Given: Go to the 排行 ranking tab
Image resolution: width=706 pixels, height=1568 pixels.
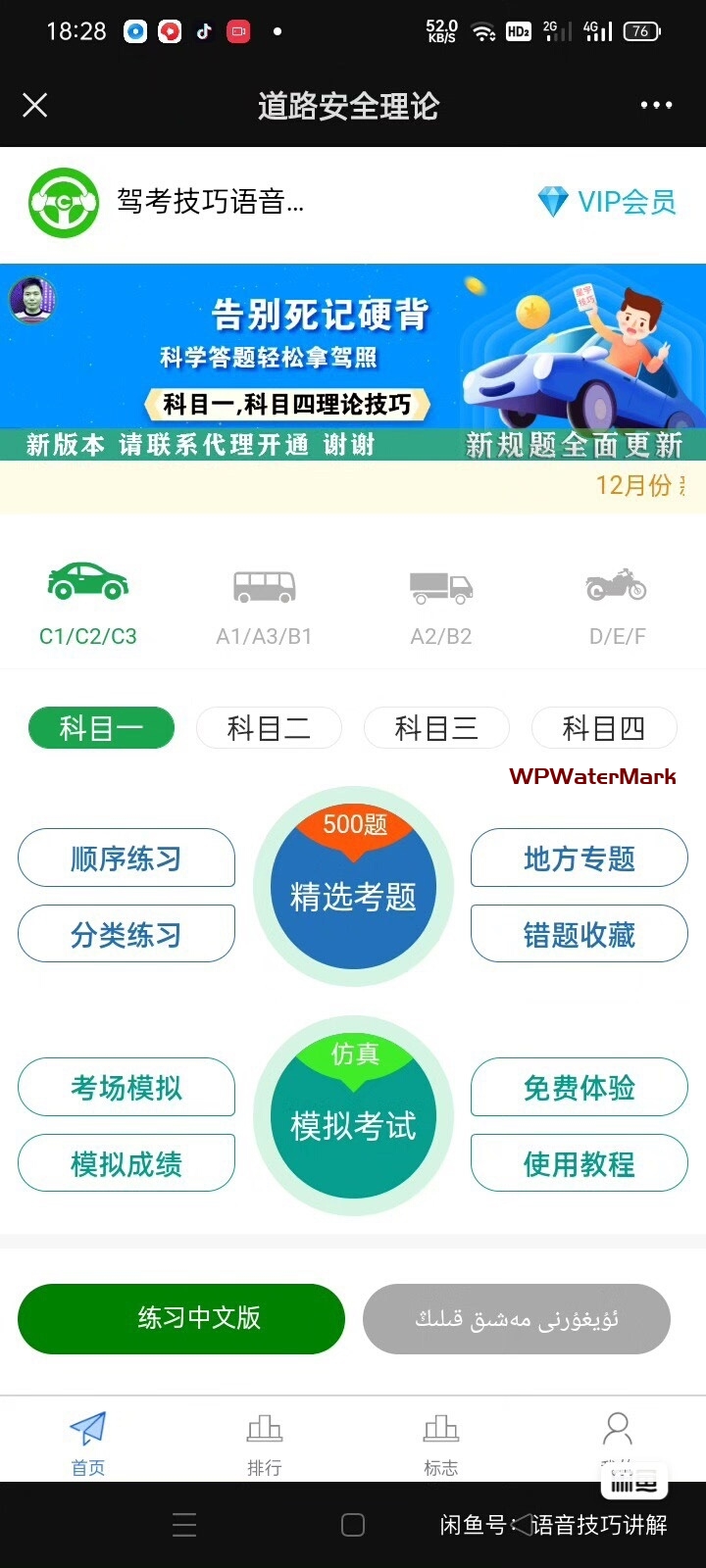Looking at the screenshot, I should [264, 1444].
